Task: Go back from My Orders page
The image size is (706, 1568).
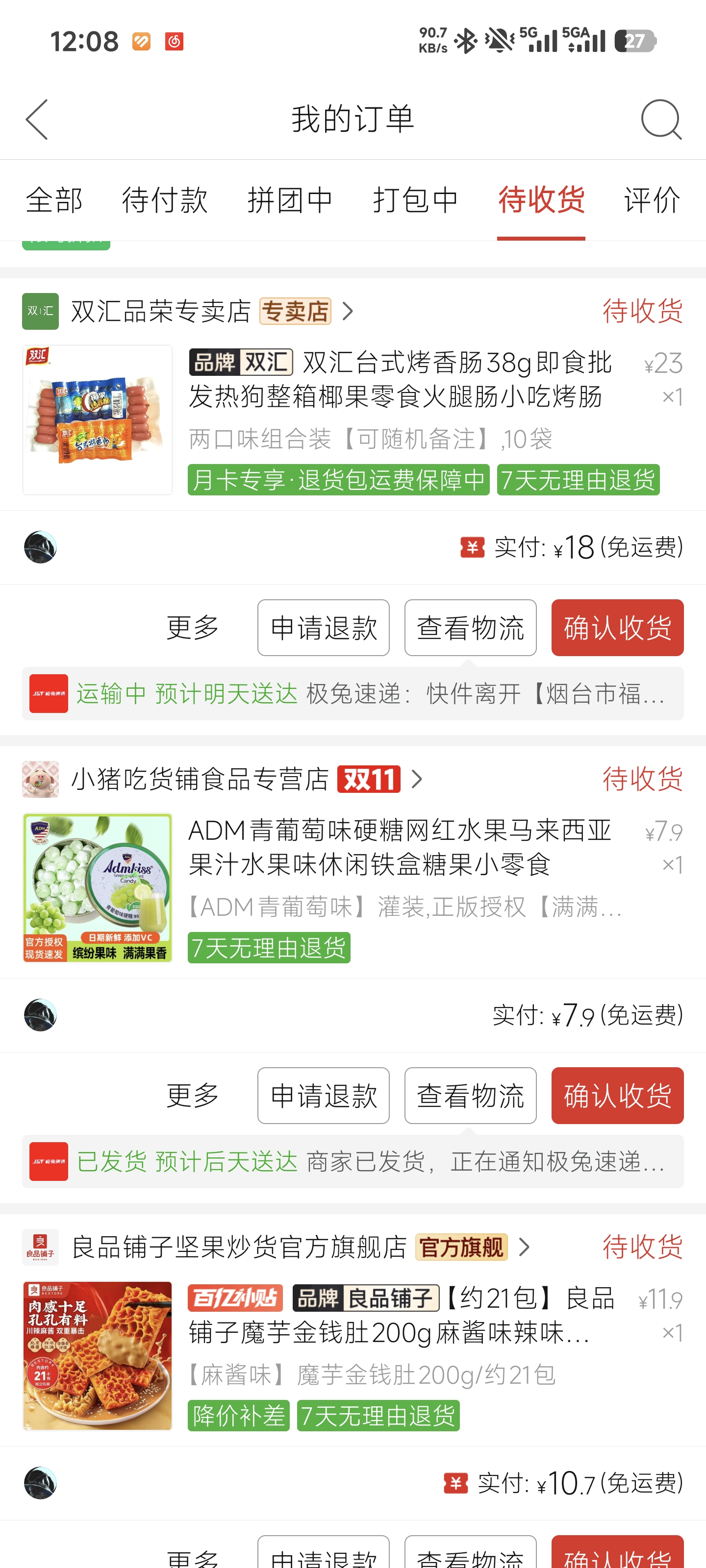Action: point(38,119)
